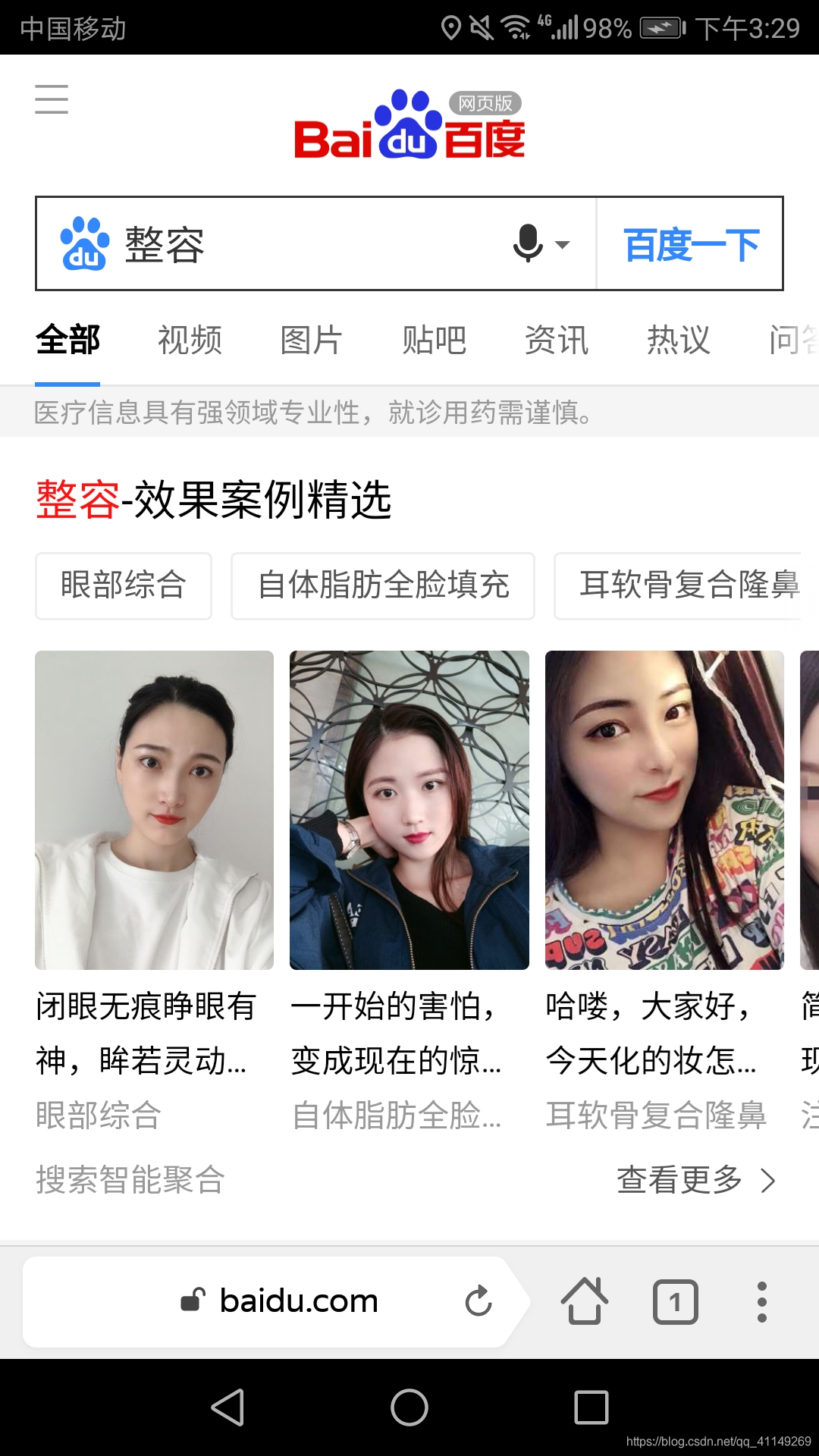Open the hamburger menu
Viewport: 819px width, 1456px height.
click(x=52, y=99)
